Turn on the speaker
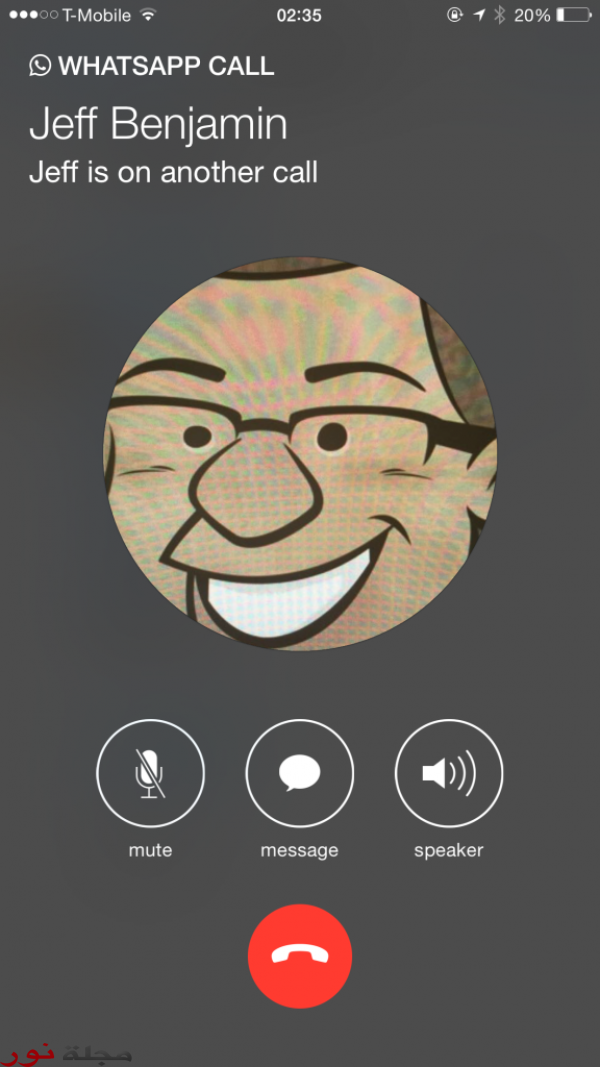600x1067 pixels. [449, 774]
